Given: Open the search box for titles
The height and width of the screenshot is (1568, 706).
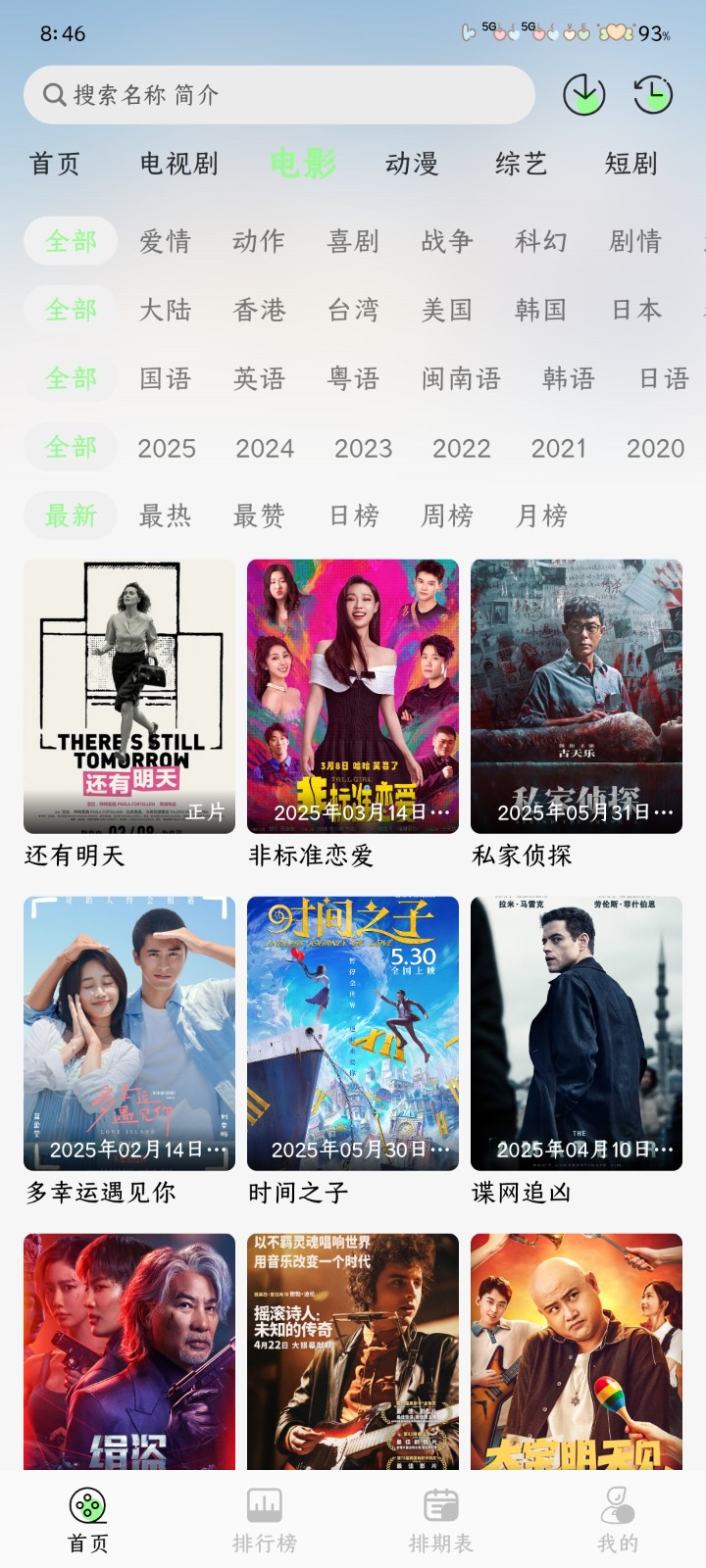Looking at the screenshot, I should tap(278, 95).
